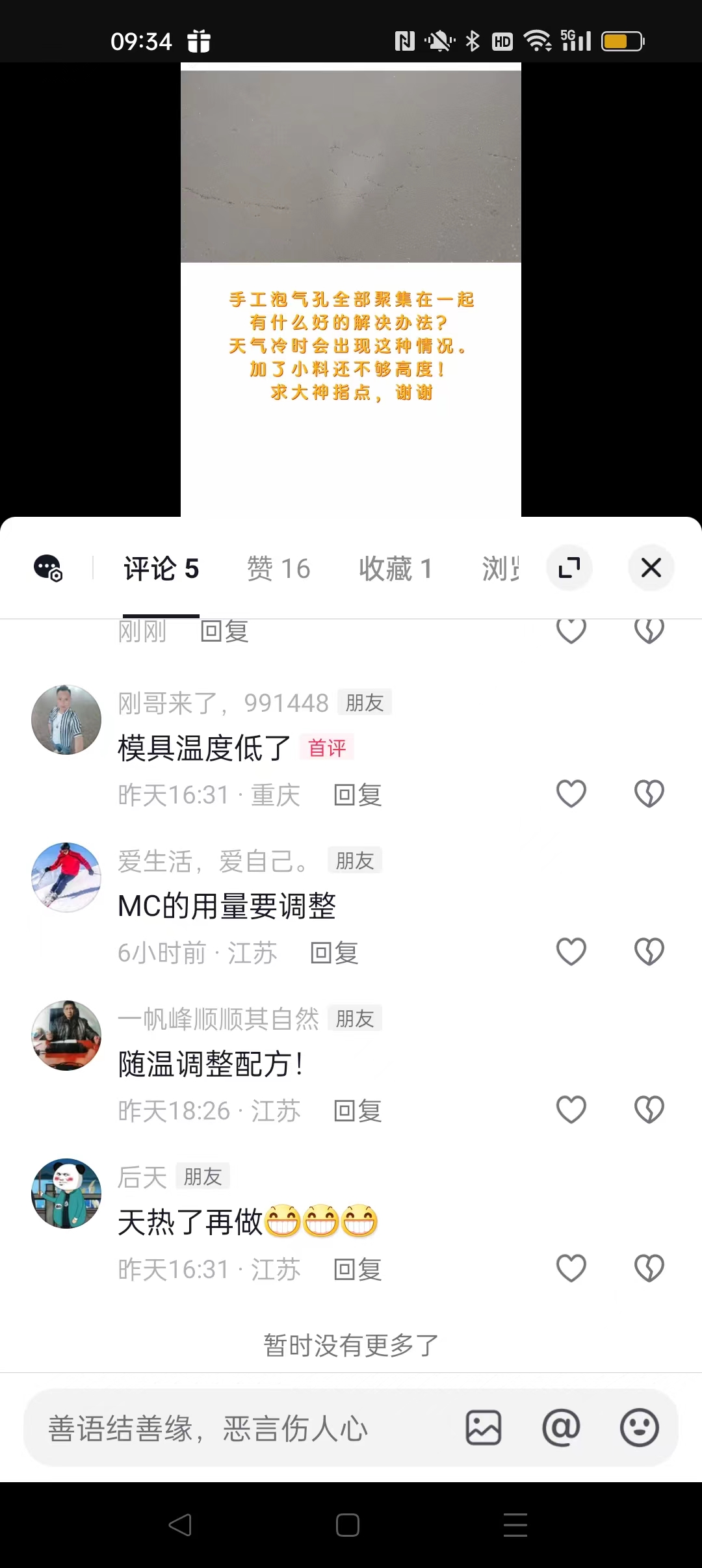The width and height of the screenshot is (702, 1568).
Task: Close the comments panel
Action: pyautogui.click(x=651, y=568)
